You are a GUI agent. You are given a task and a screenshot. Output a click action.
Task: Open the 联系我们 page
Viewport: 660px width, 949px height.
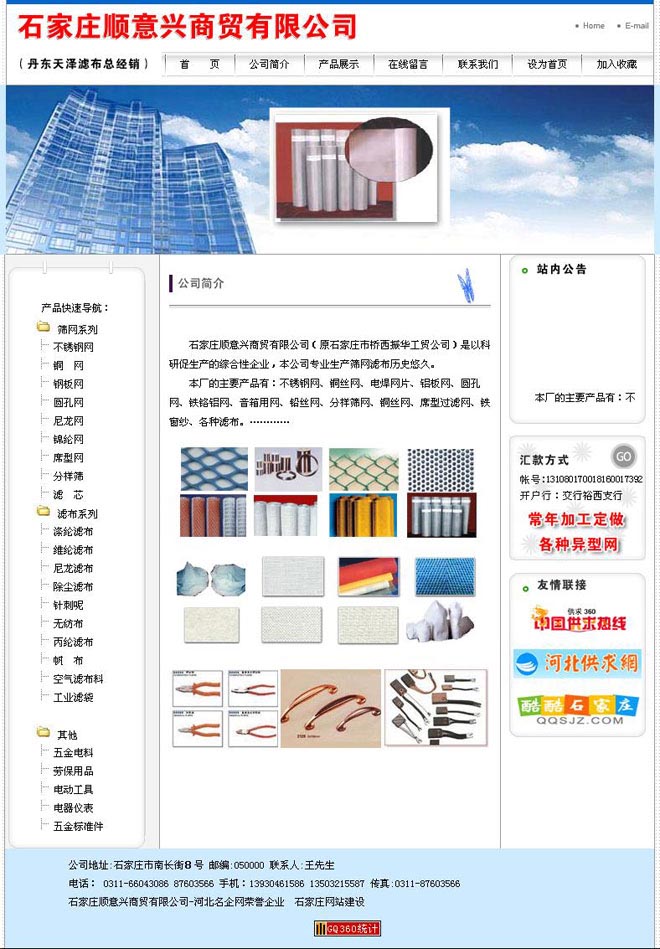pyautogui.click(x=478, y=64)
